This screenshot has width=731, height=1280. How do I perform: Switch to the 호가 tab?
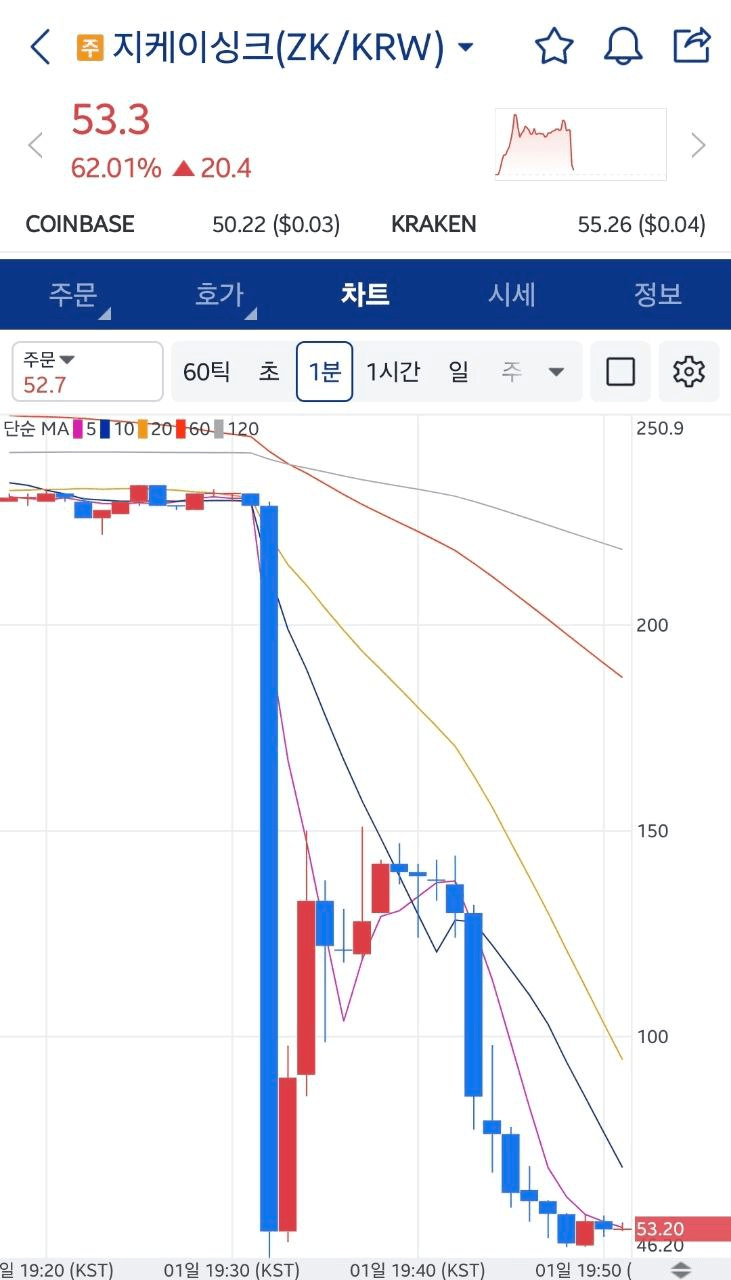point(220,295)
